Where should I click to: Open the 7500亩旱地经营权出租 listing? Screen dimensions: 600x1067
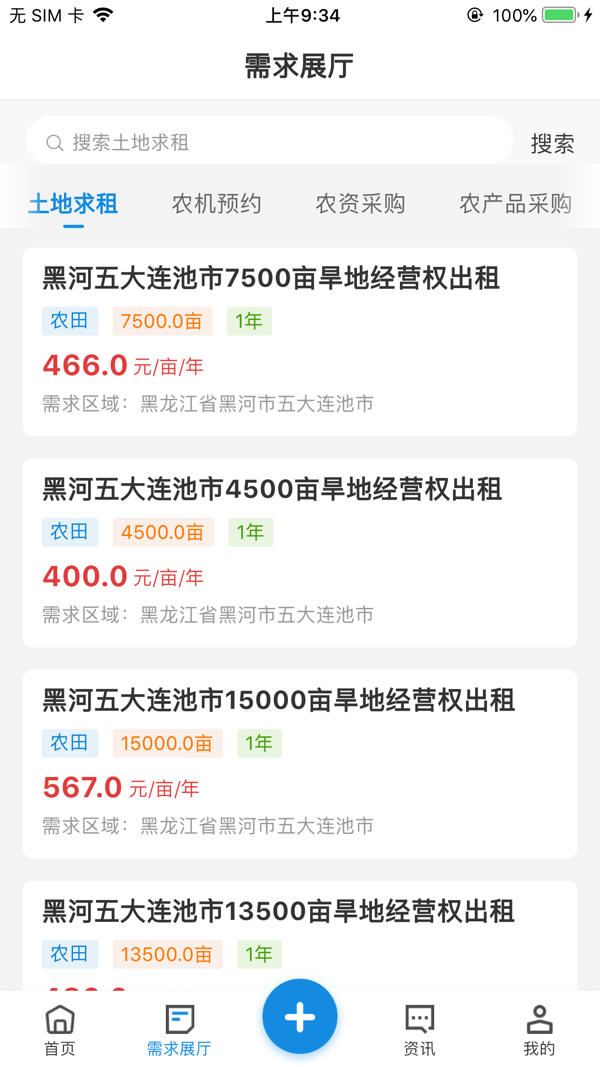coord(300,341)
